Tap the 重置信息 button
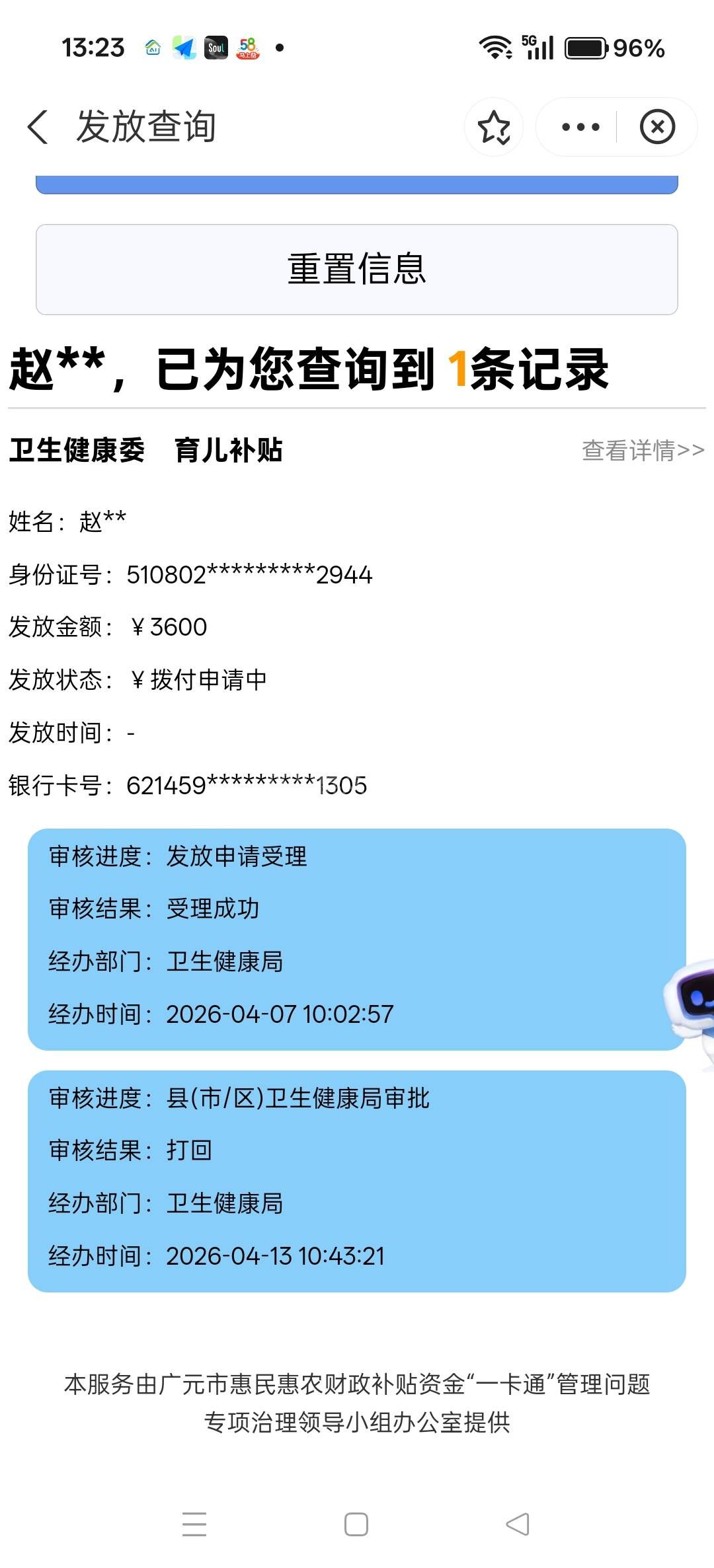Viewport: 714px width, 1568px height. (357, 270)
